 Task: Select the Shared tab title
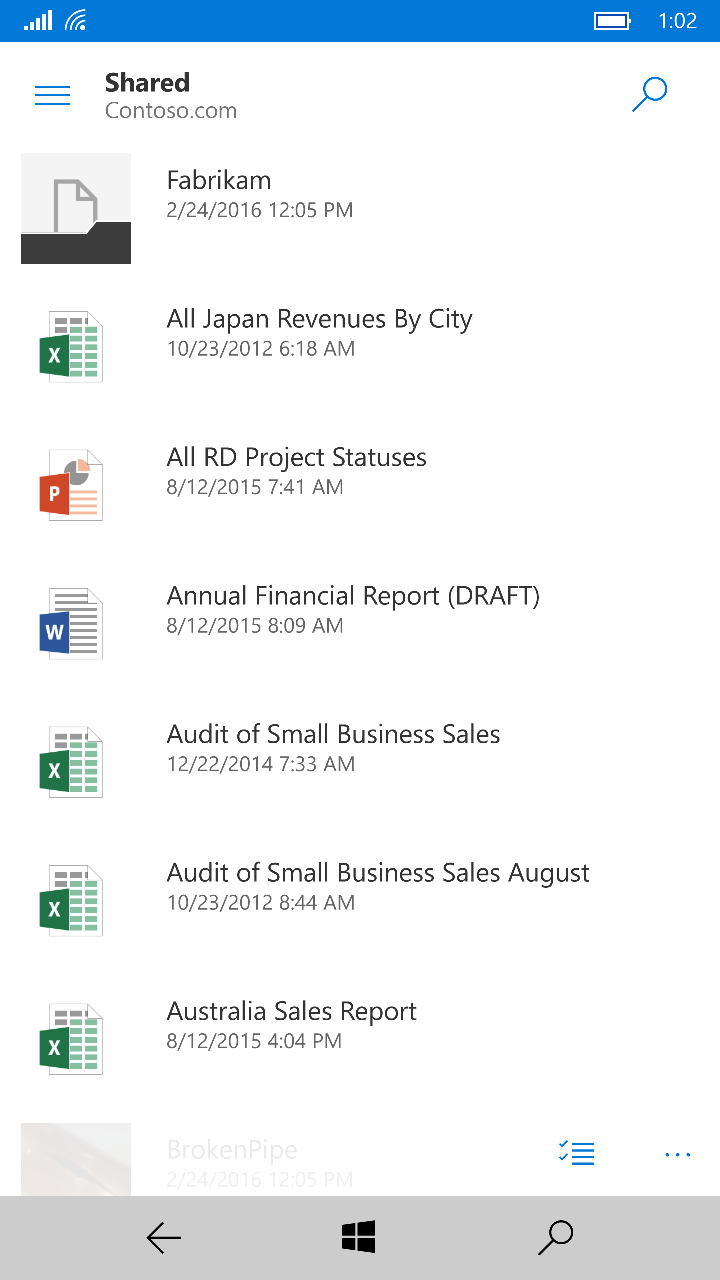pos(147,83)
